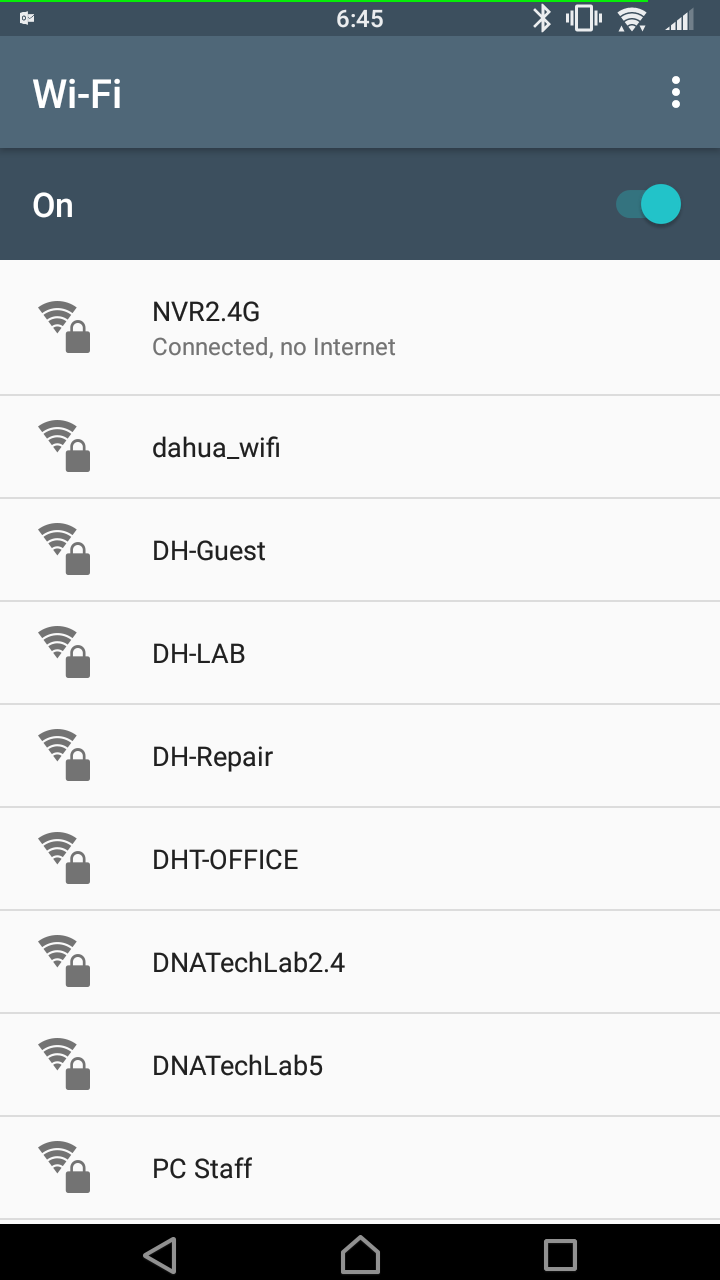Choose the DH-LAB network
The height and width of the screenshot is (1280, 720).
[360, 654]
